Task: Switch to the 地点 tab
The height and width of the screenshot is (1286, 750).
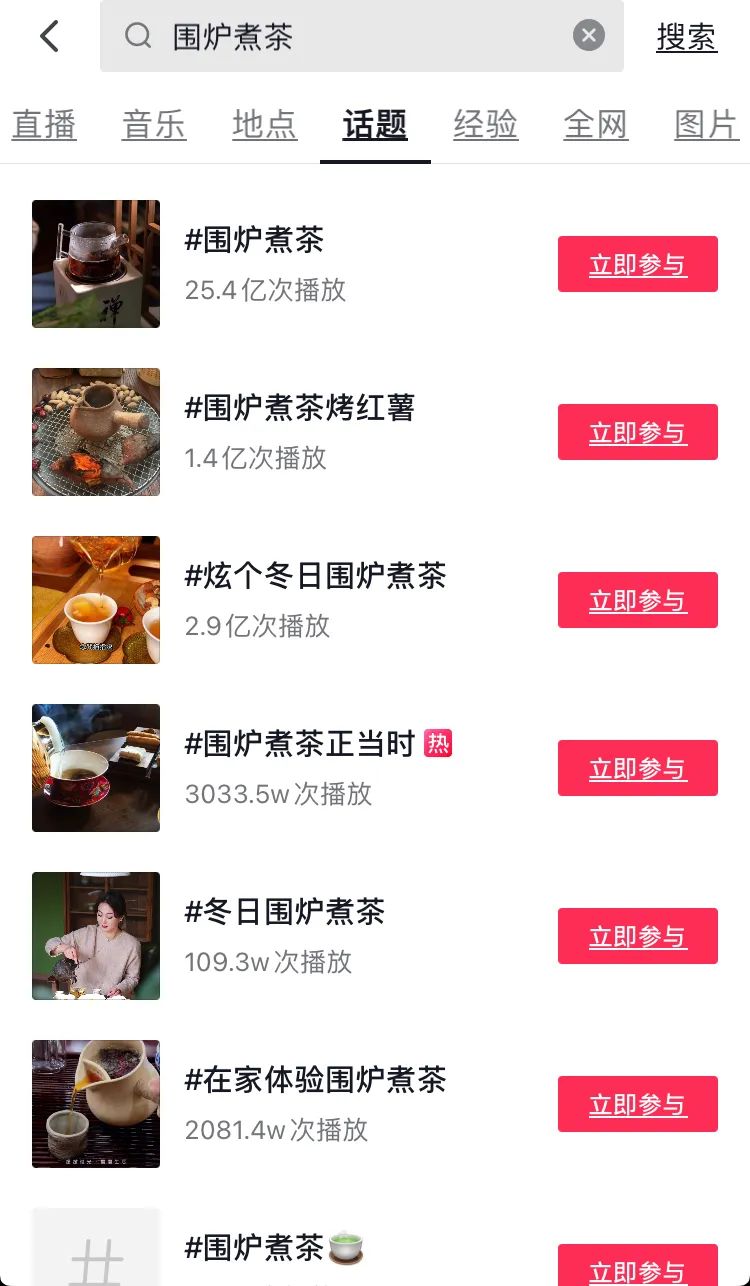Action: (x=264, y=125)
